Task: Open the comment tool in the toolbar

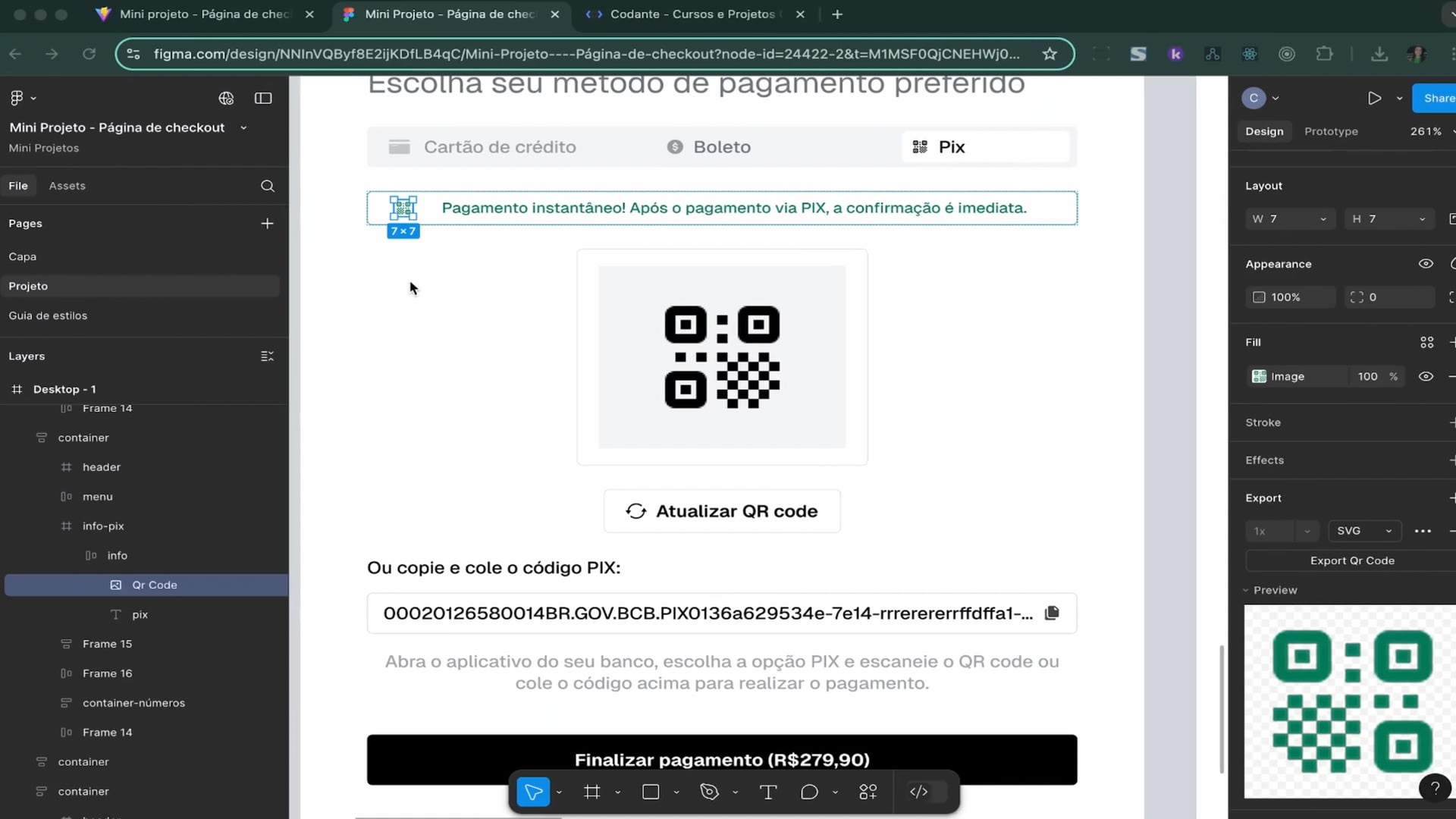Action: click(x=809, y=792)
